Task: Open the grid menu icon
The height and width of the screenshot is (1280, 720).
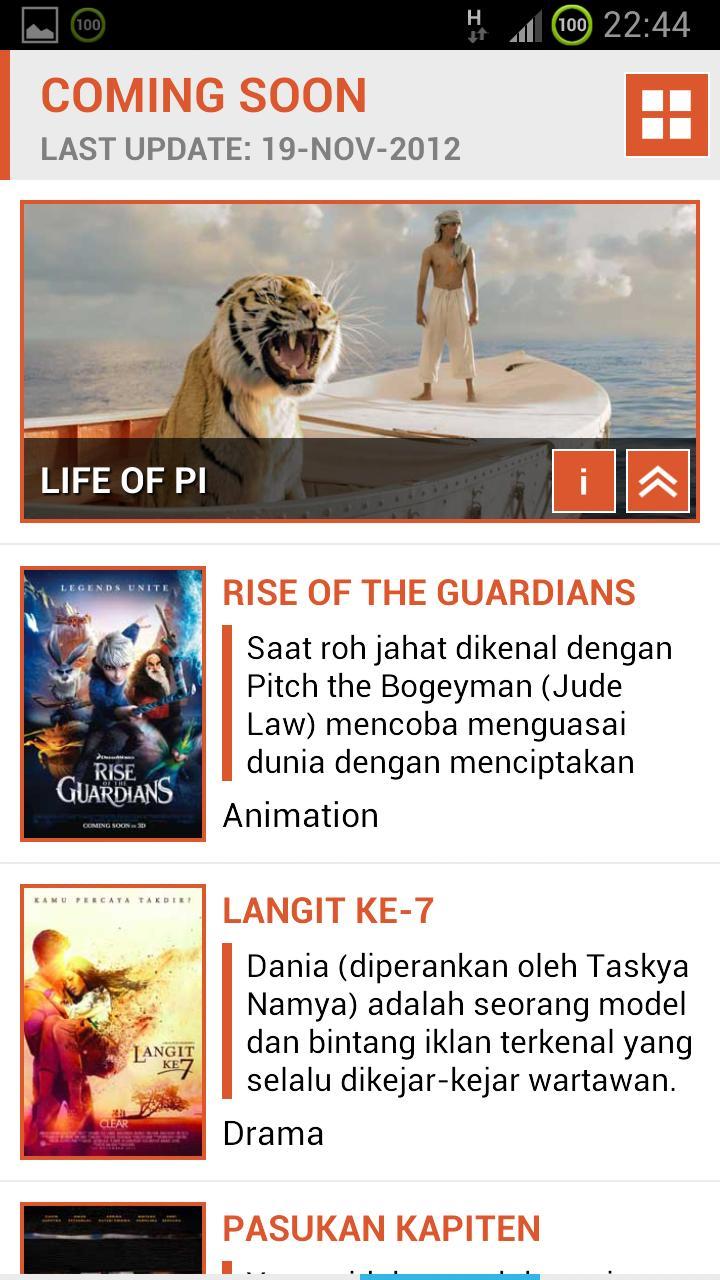Action: click(x=666, y=115)
